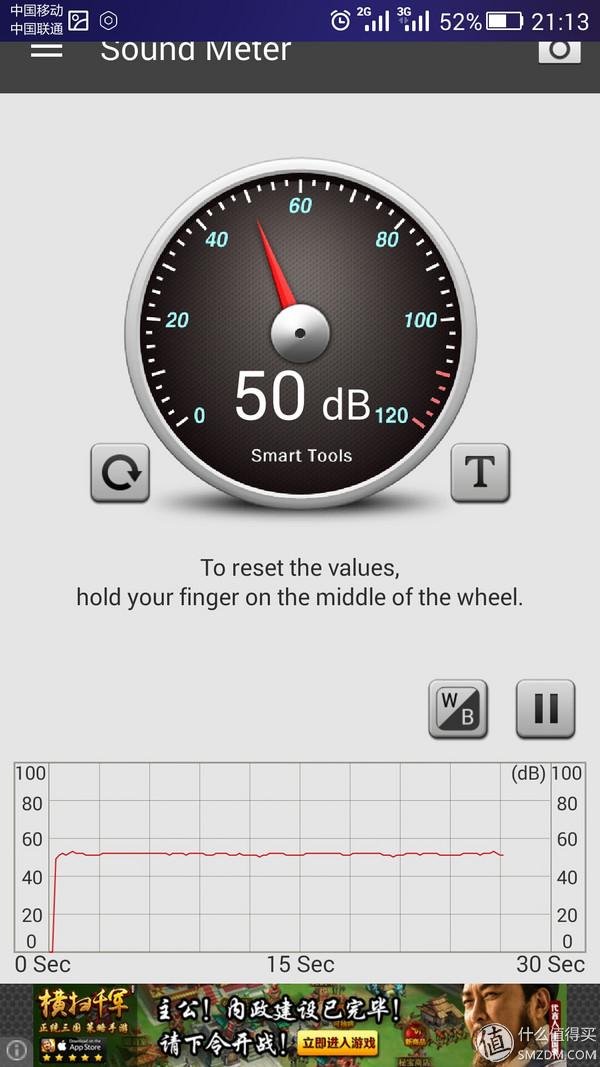Tap the T text button

point(480,472)
